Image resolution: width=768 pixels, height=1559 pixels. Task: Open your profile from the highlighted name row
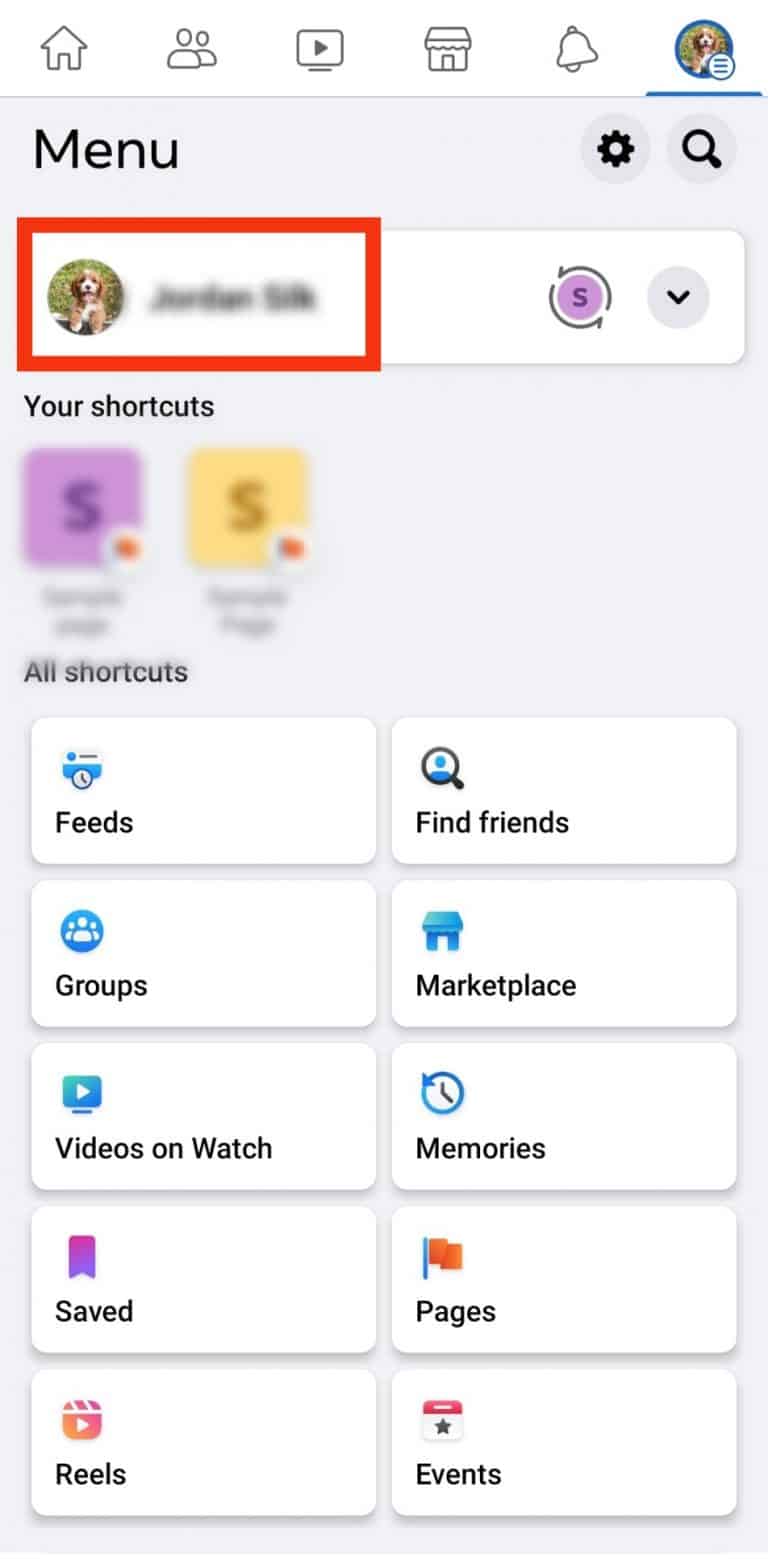click(x=197, y=297)
